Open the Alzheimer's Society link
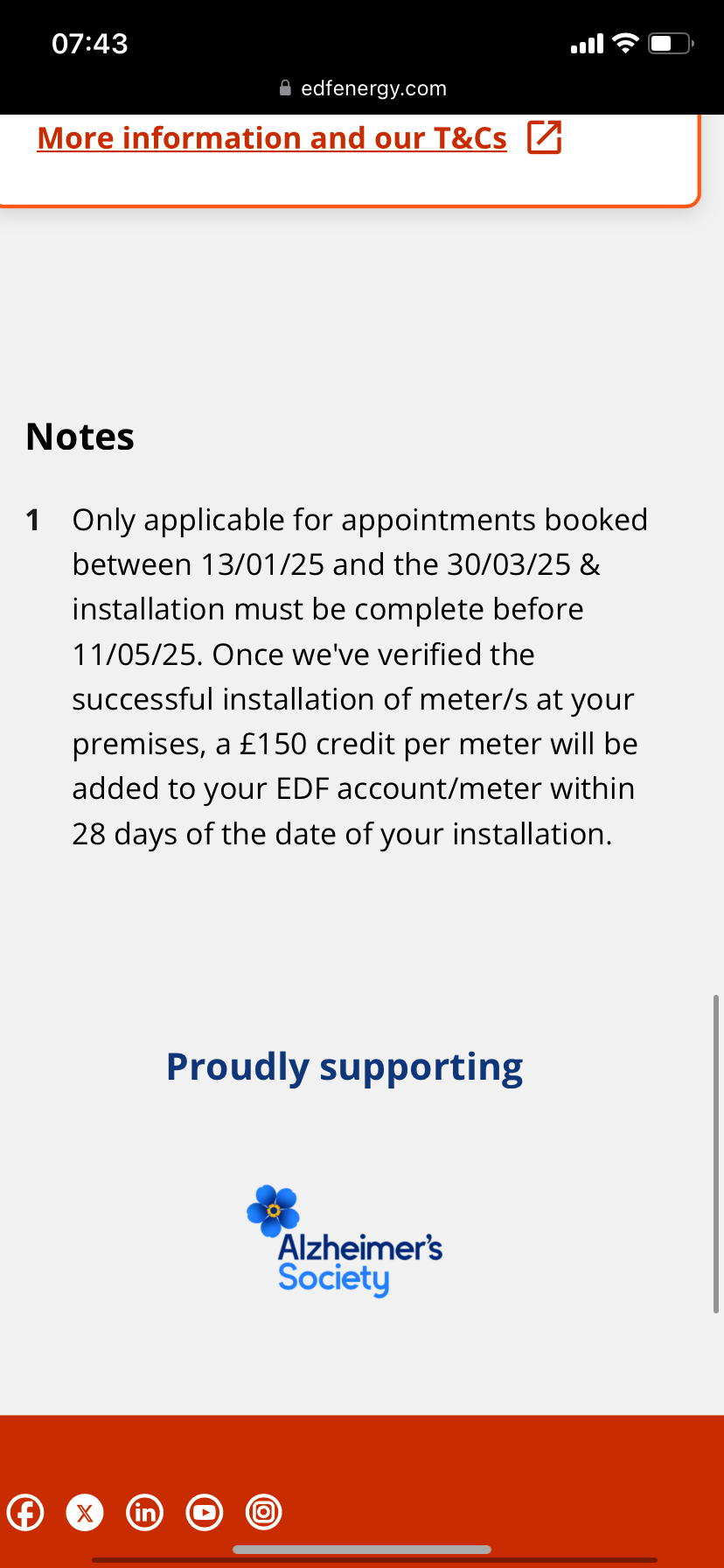This screenshot has height=1568, width=724. coord(345,1241)
